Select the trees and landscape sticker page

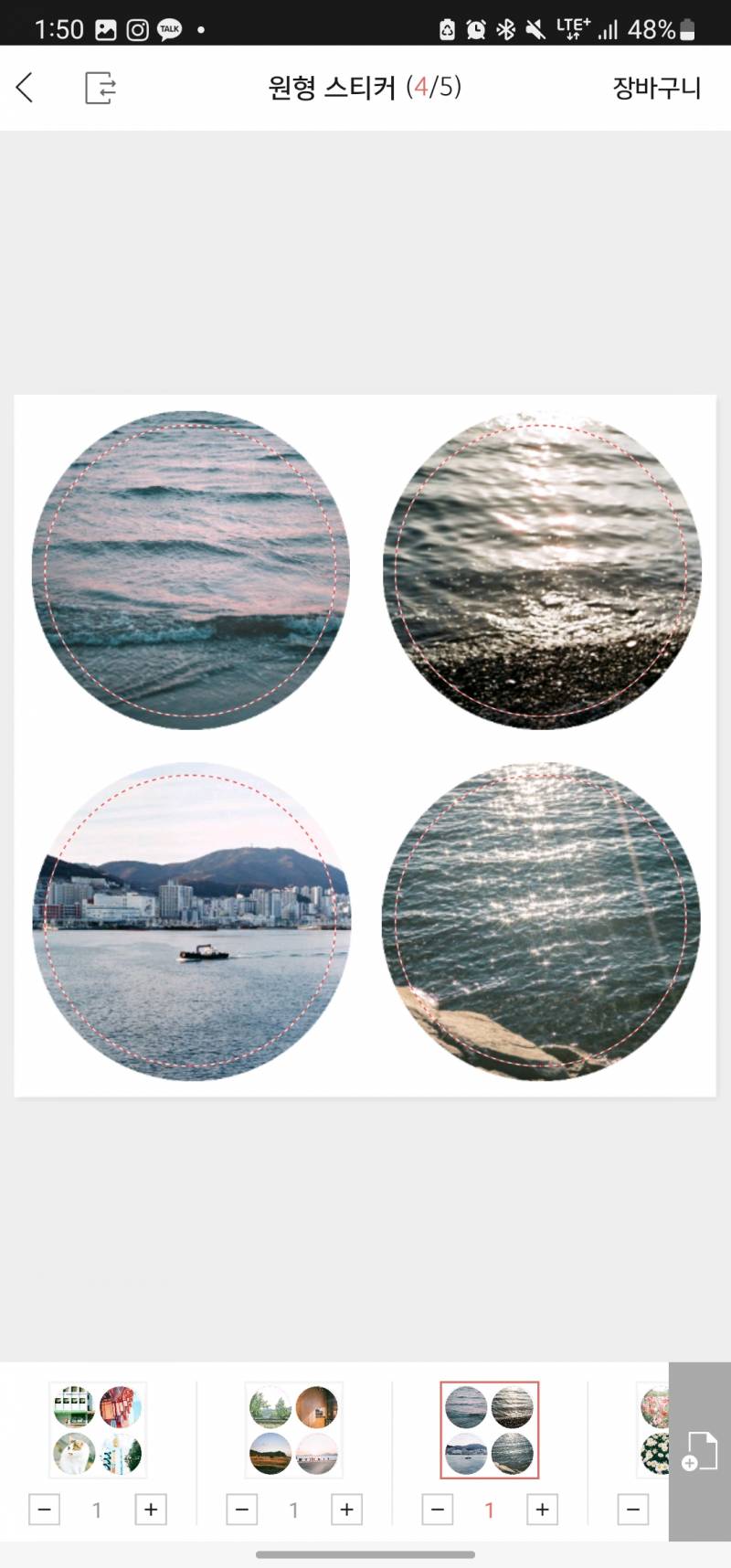coord(293,1430)
